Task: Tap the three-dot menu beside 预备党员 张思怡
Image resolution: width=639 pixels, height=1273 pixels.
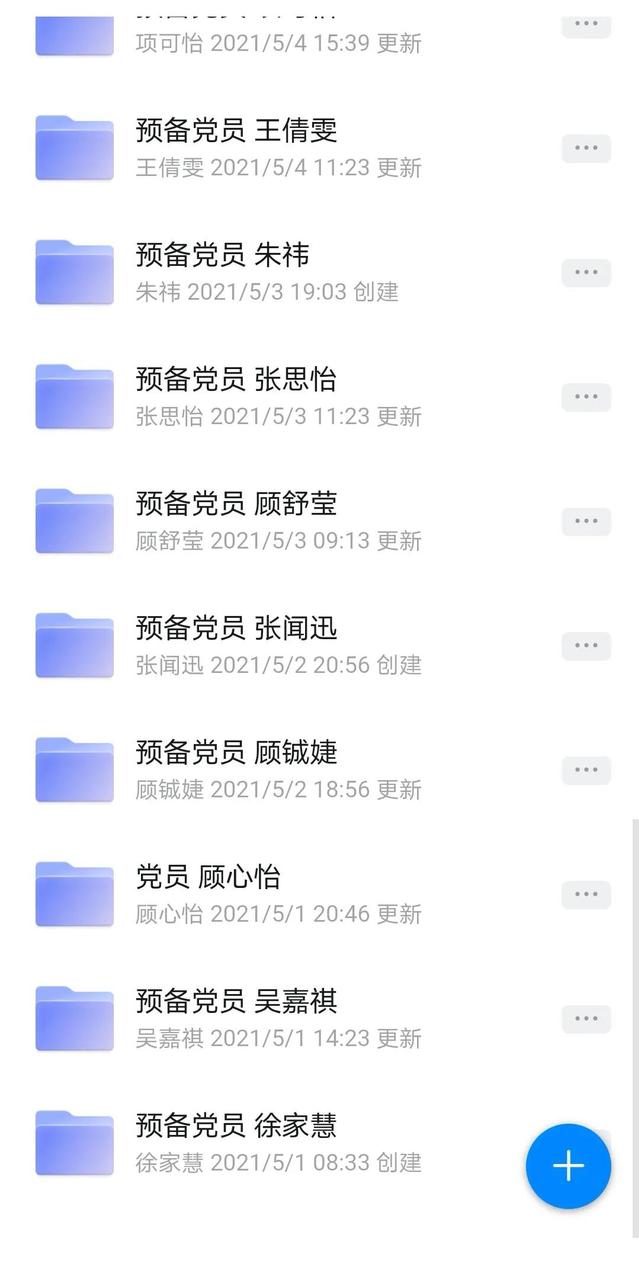Action: (x=586, y=397)
